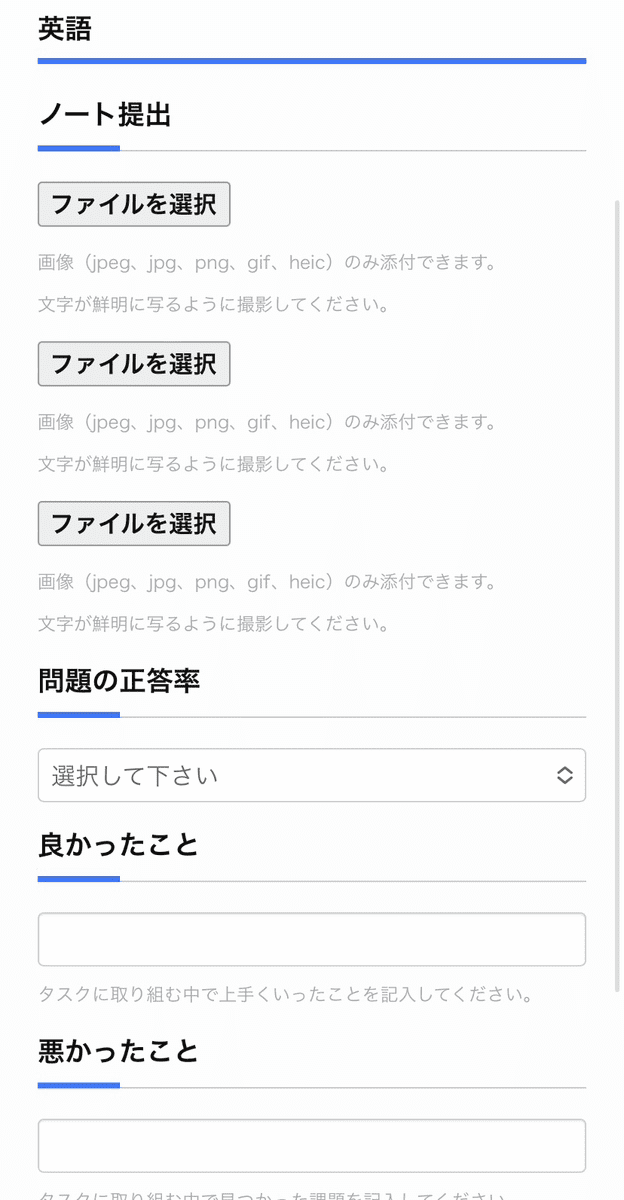Screen dimensions: 624x1200
Task: Open the 問題の正答率 dropdown
Action: click(311, 775)
